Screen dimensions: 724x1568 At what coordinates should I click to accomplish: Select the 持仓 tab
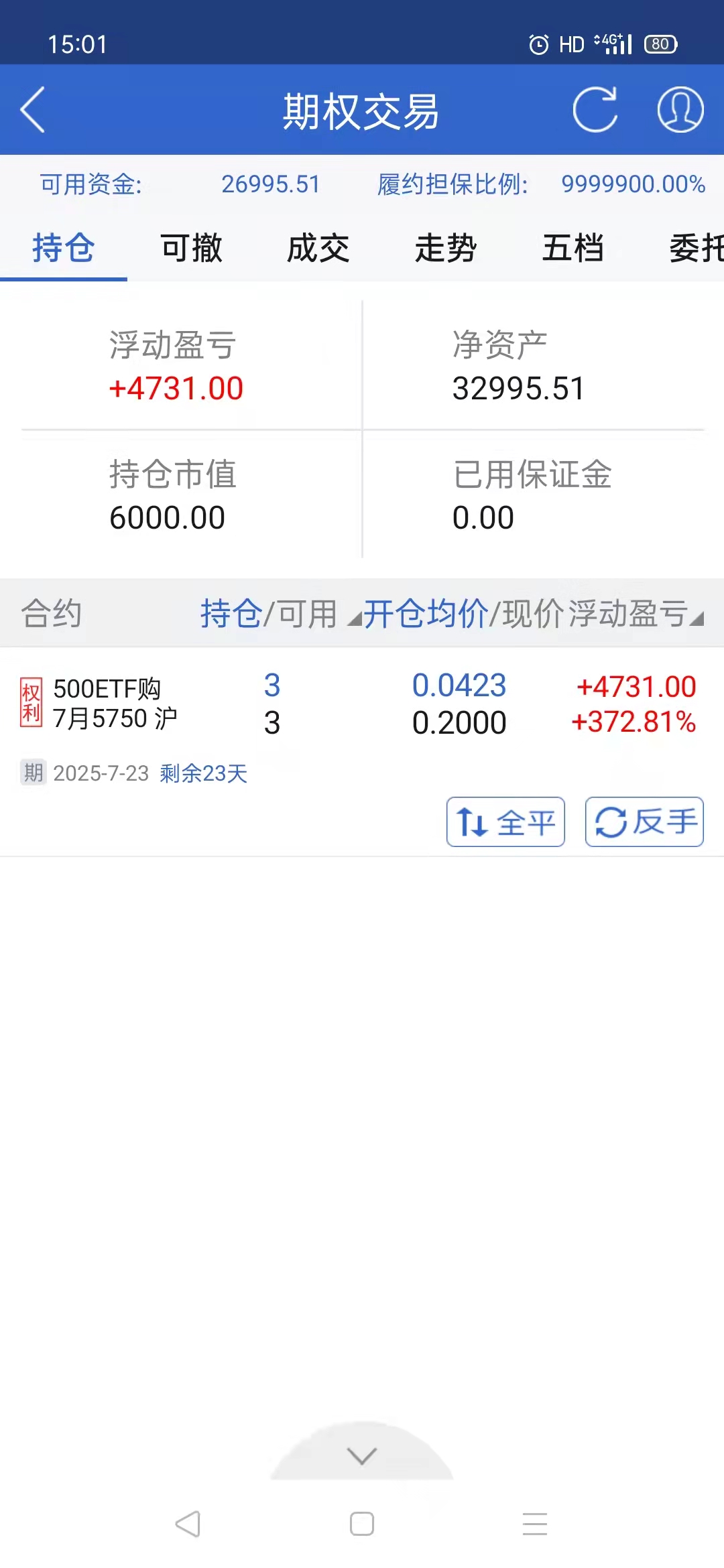[64, 249]
